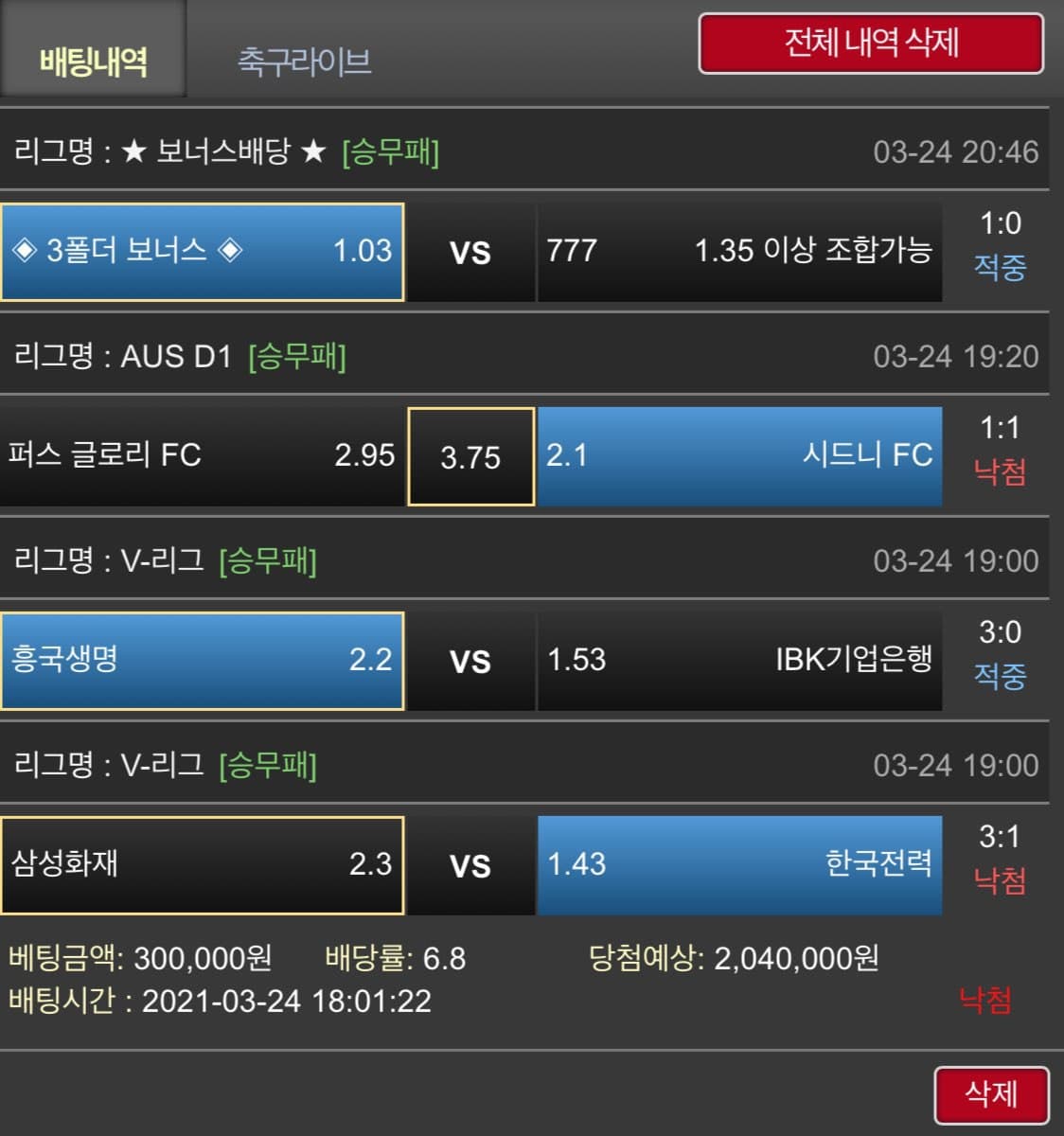Image resolution: width=1064 pixels, height=1136 pixels.
Task: Switch to the 배팅내역 tab
Action: coord(93,61)
